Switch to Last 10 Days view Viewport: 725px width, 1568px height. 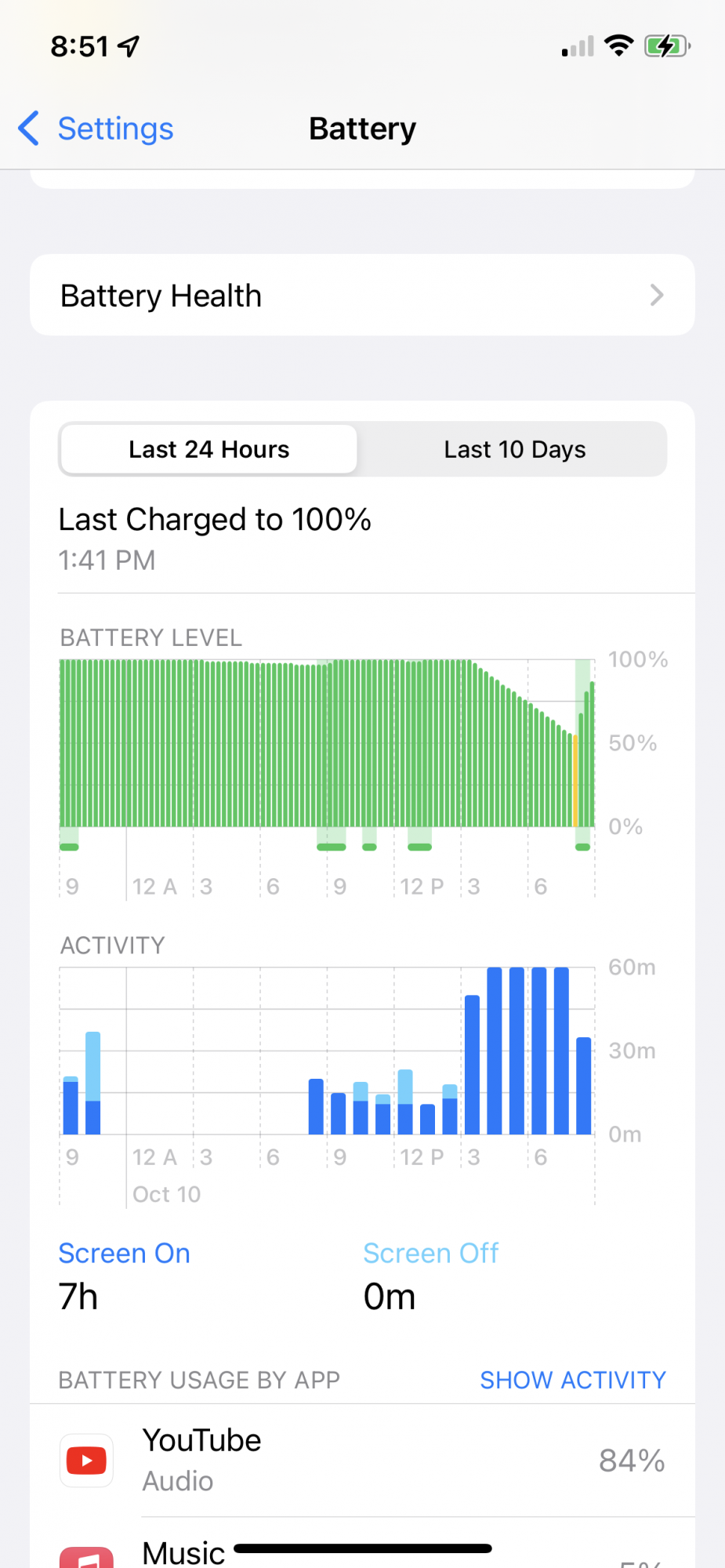(x=514, y=449)
